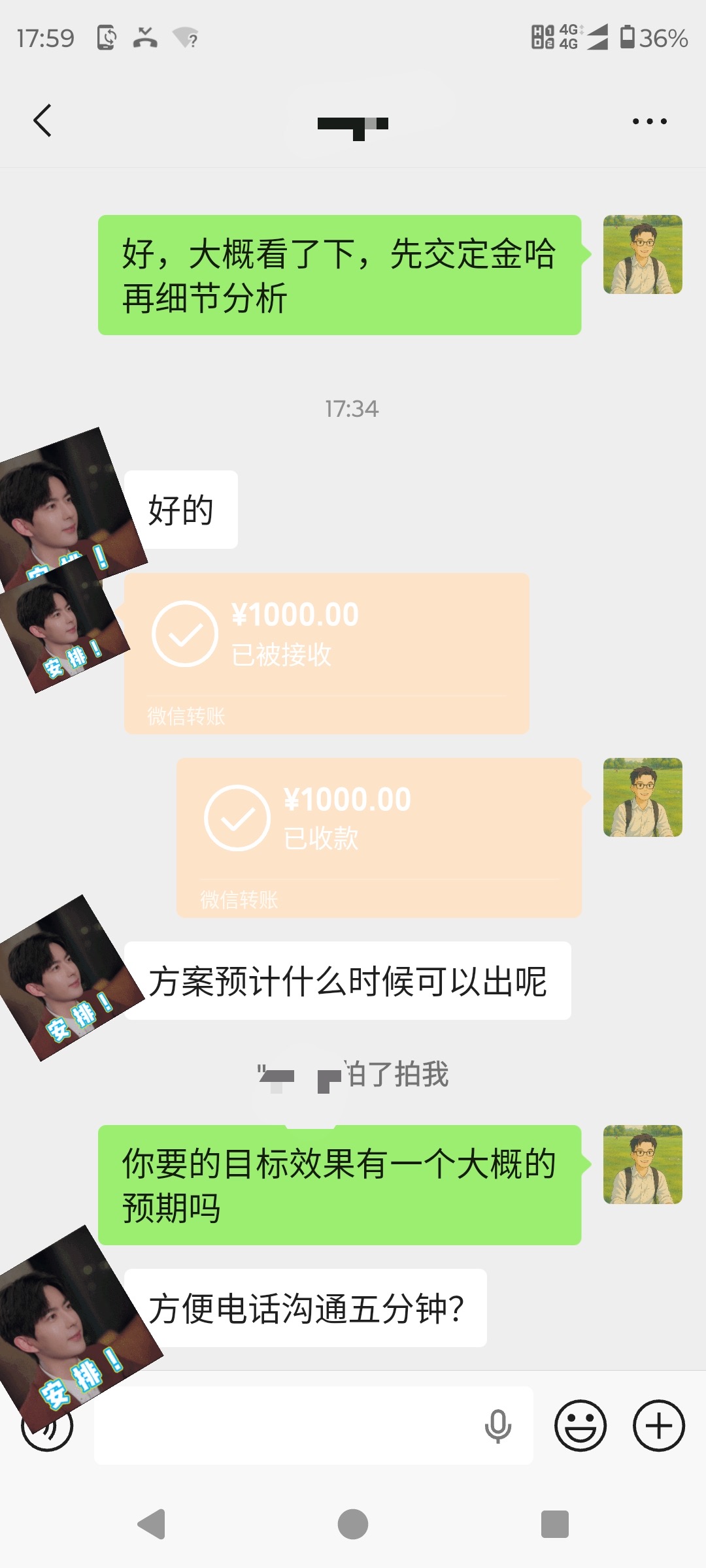Tap the microphone icon in input box

point(497,1426)
